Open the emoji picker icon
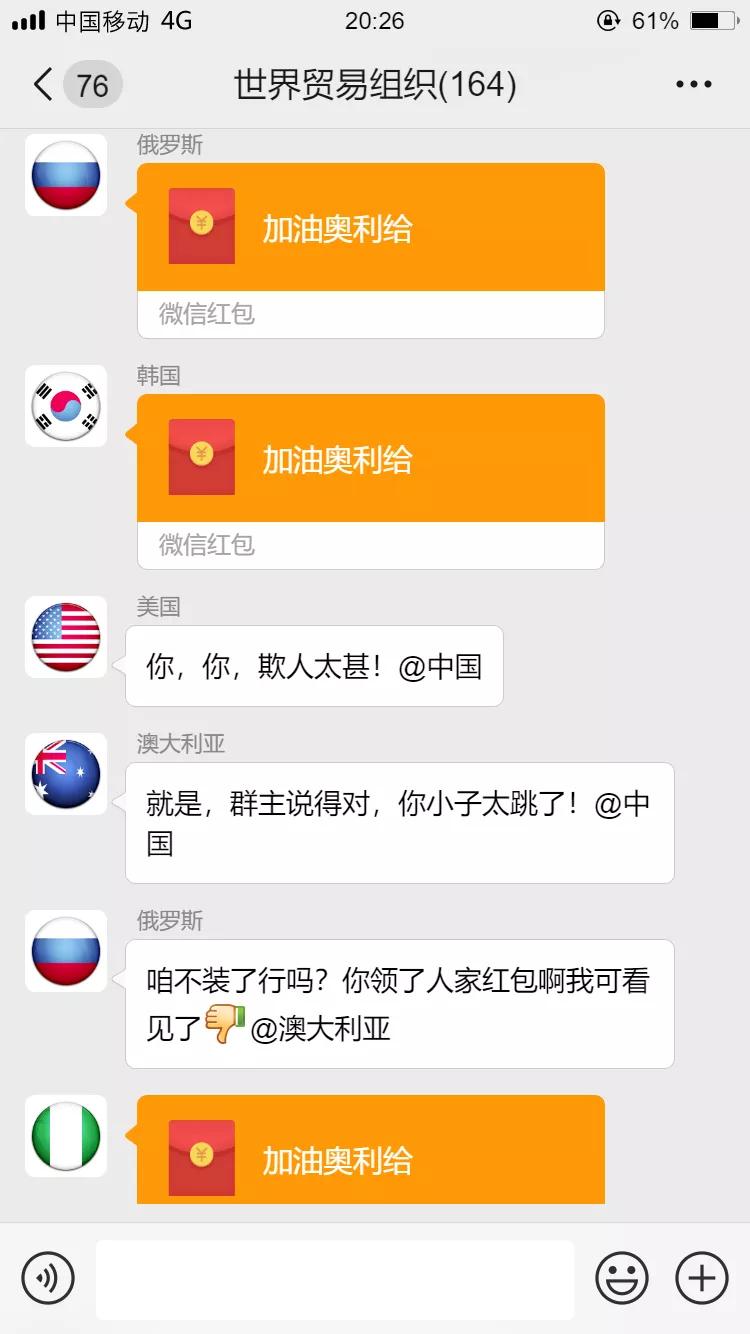Screen dimensions: 750x1334 point(623,1278)
